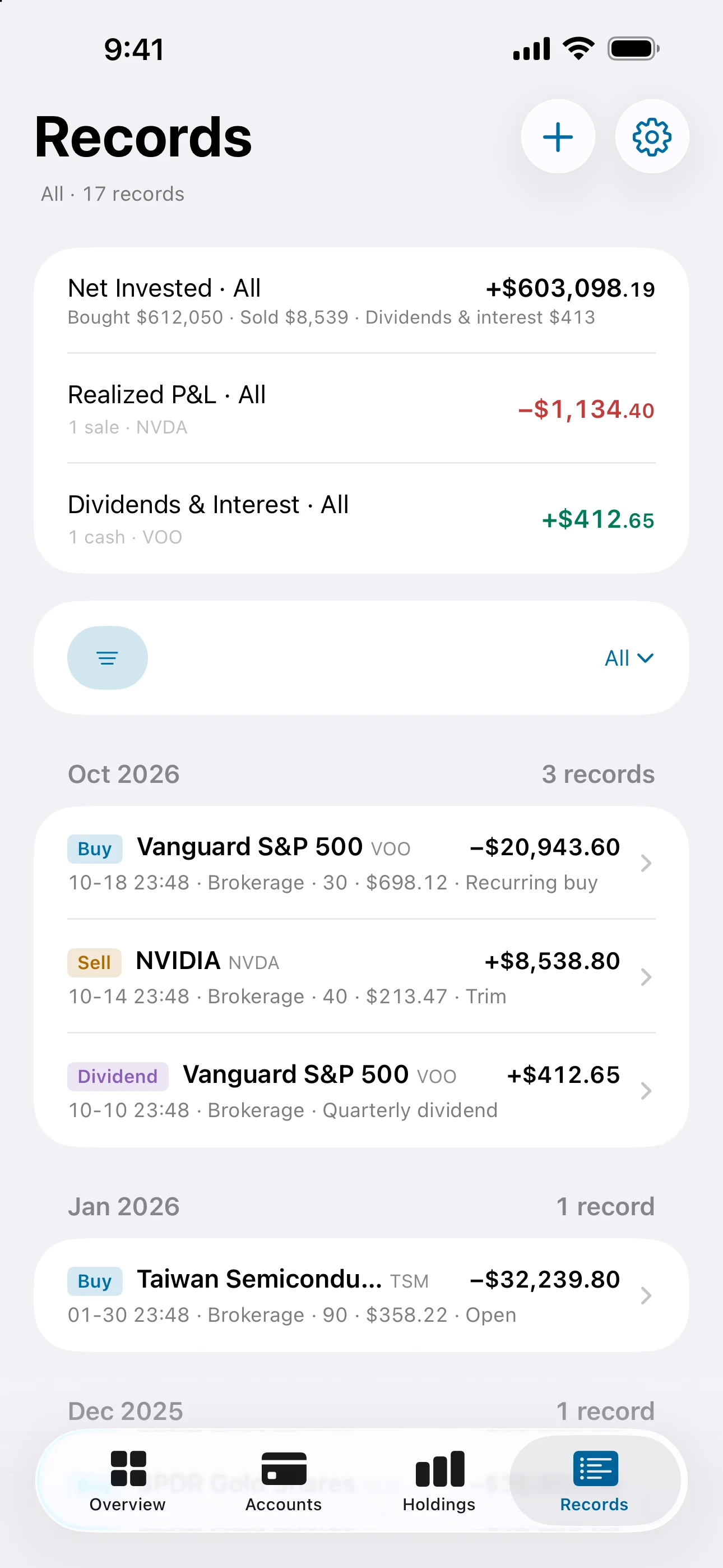
Task: Switch to the Overview tab
Action: coord(128,1482)
